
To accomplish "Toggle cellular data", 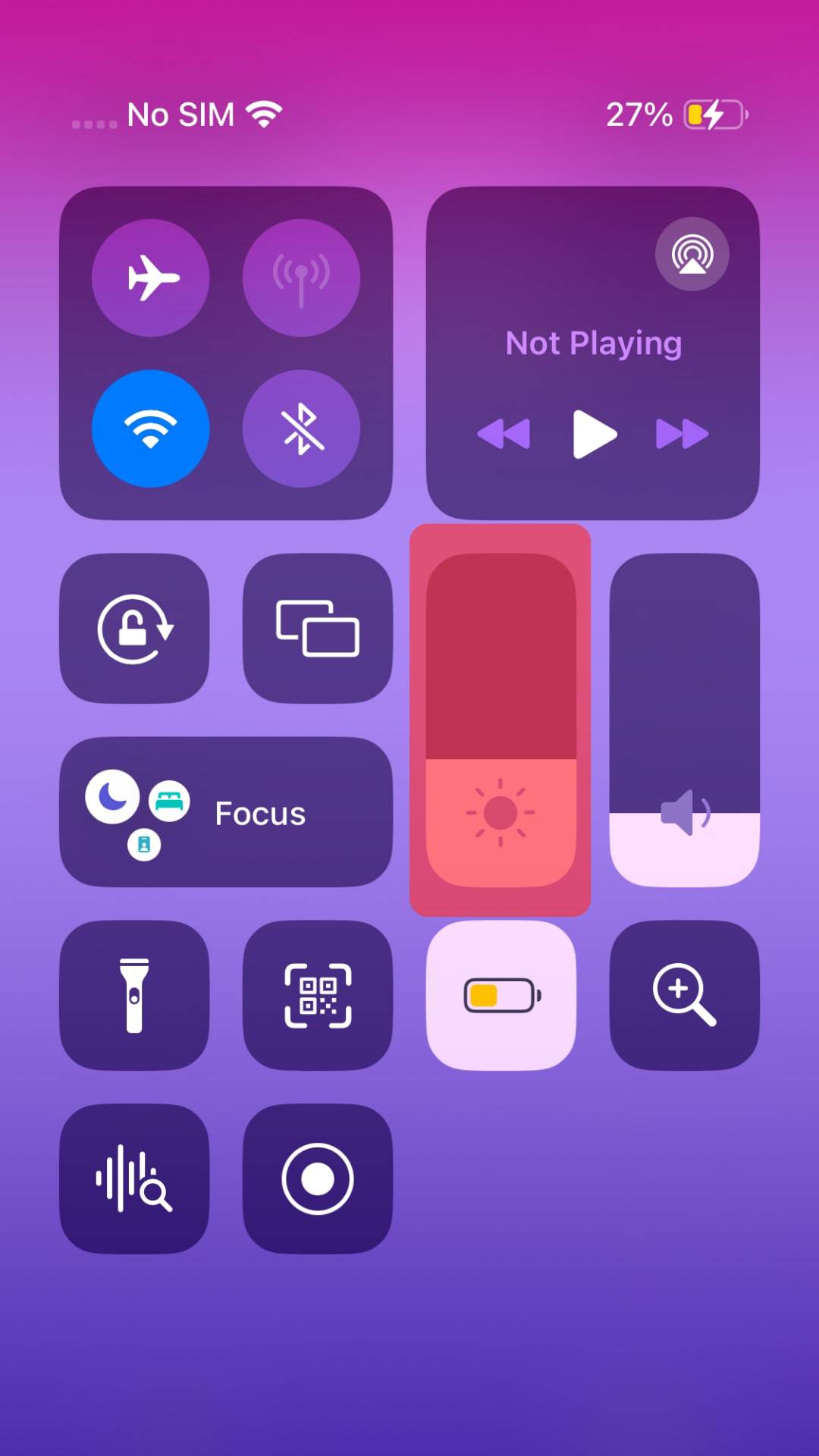I will click(x=302, y=278).
